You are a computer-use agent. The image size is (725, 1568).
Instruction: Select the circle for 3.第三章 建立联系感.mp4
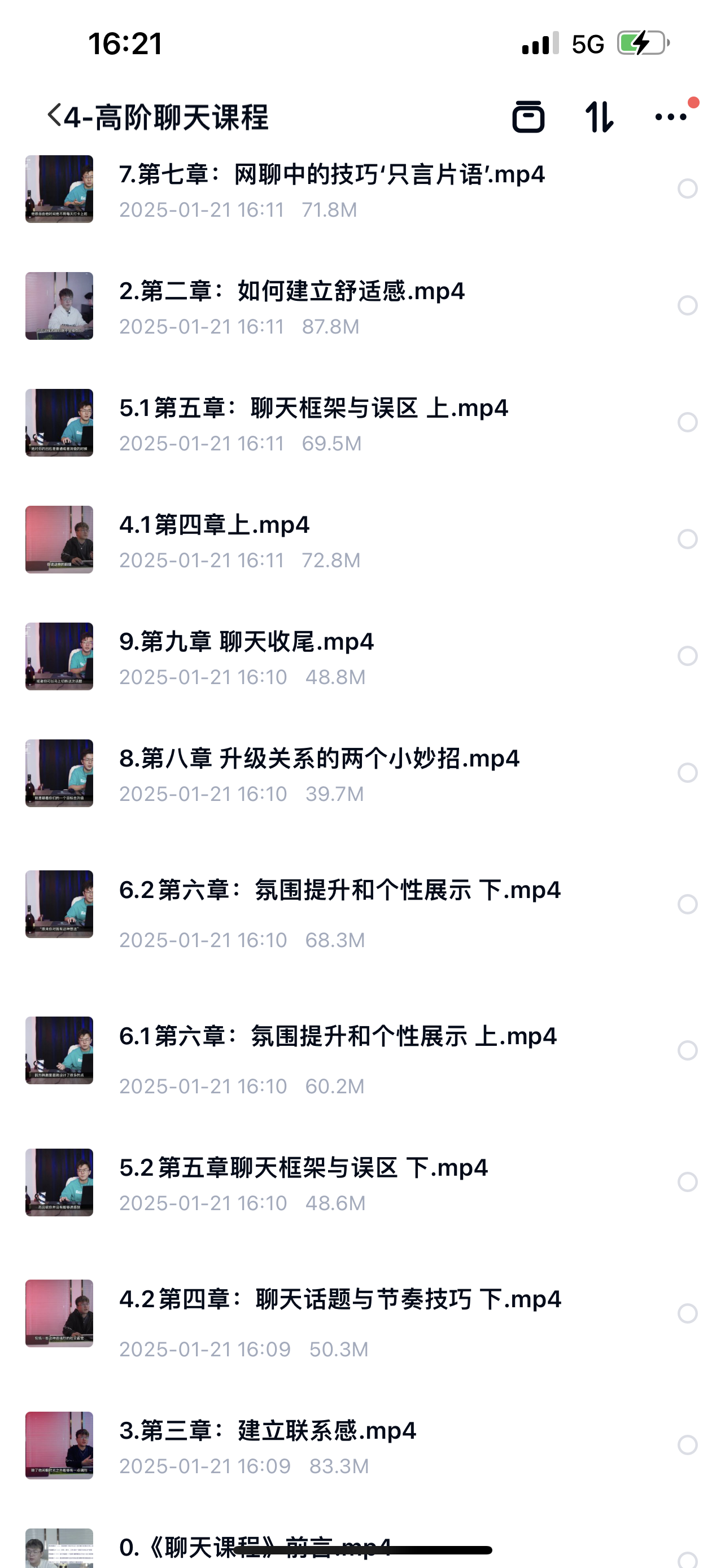point(687,1445)
